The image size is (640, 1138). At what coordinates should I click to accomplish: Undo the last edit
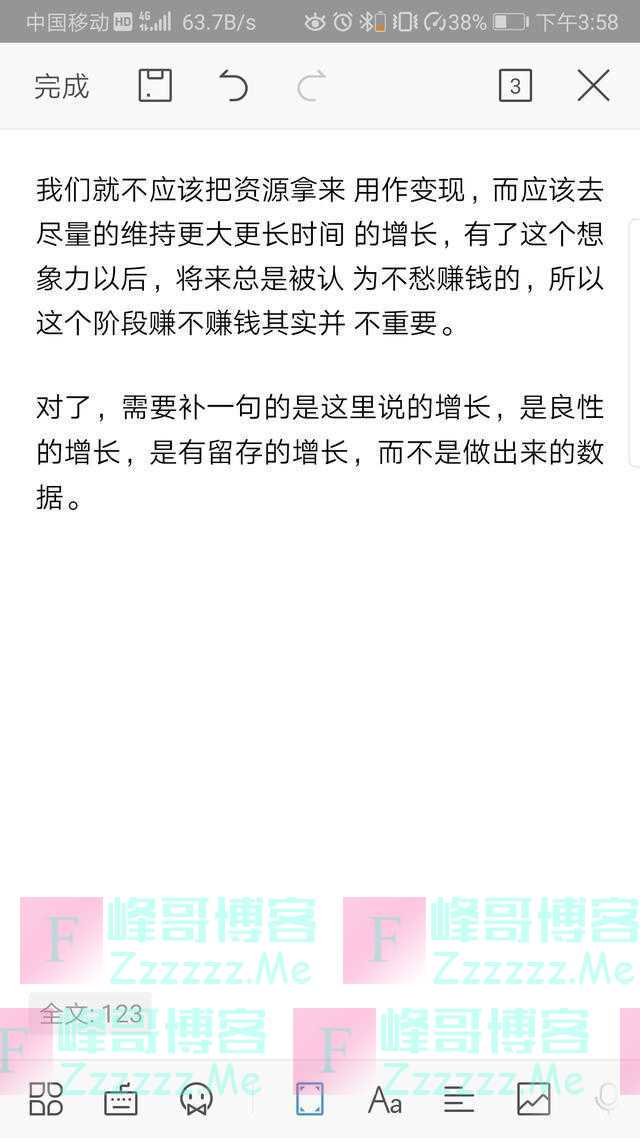tap(233, 87)
